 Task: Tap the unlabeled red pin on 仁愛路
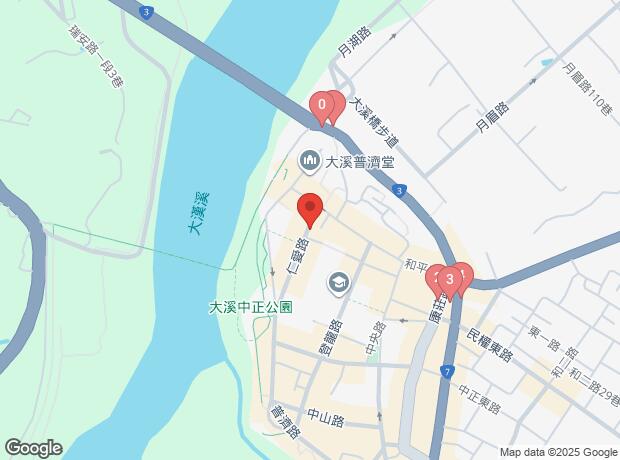click(310, 207)
